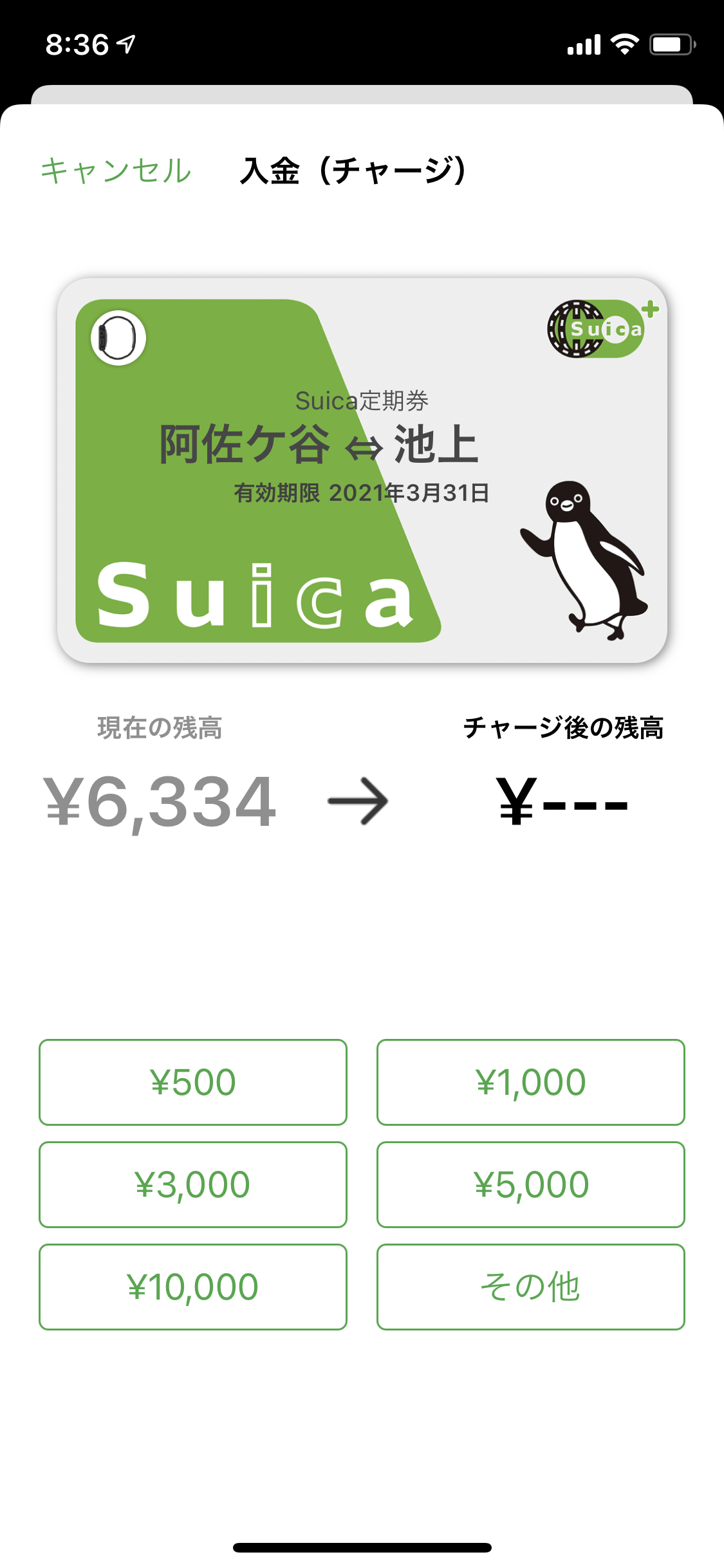Select the ¥10,000 charge amount

[x=193, y=1287]
